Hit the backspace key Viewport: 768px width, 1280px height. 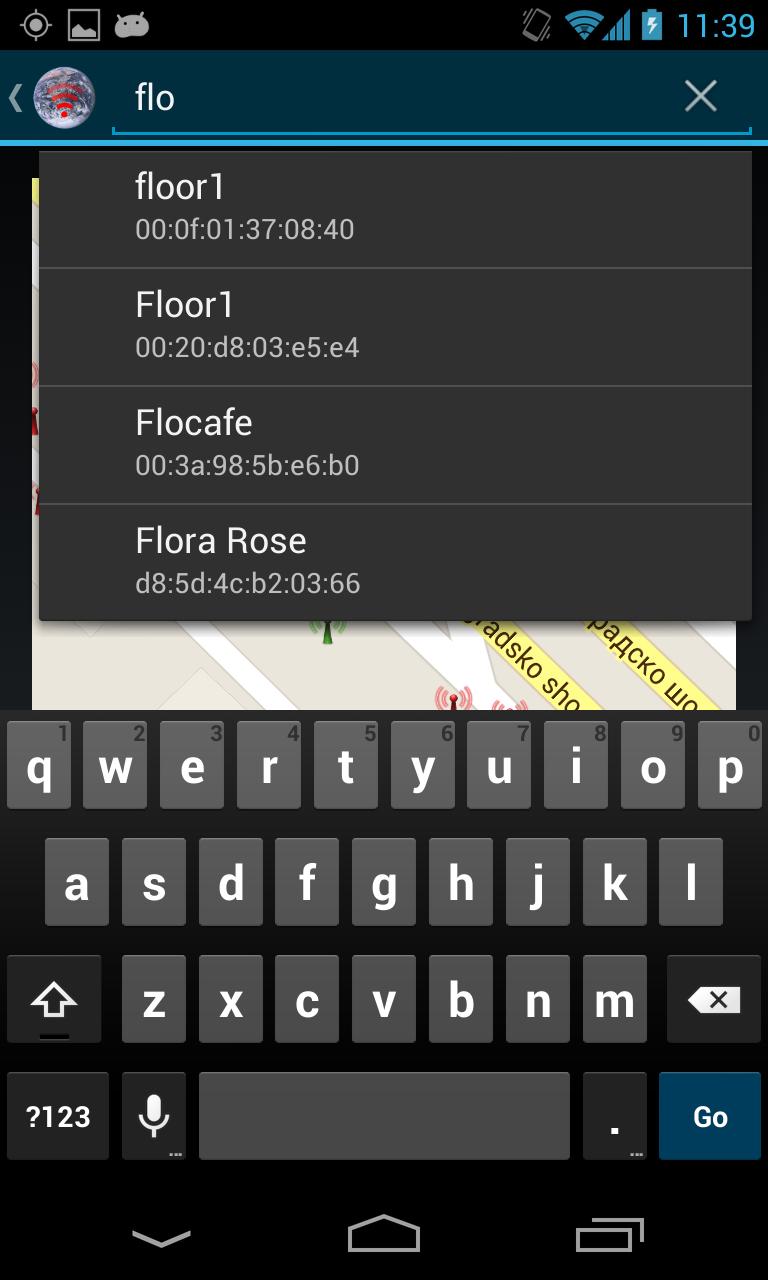713,999
